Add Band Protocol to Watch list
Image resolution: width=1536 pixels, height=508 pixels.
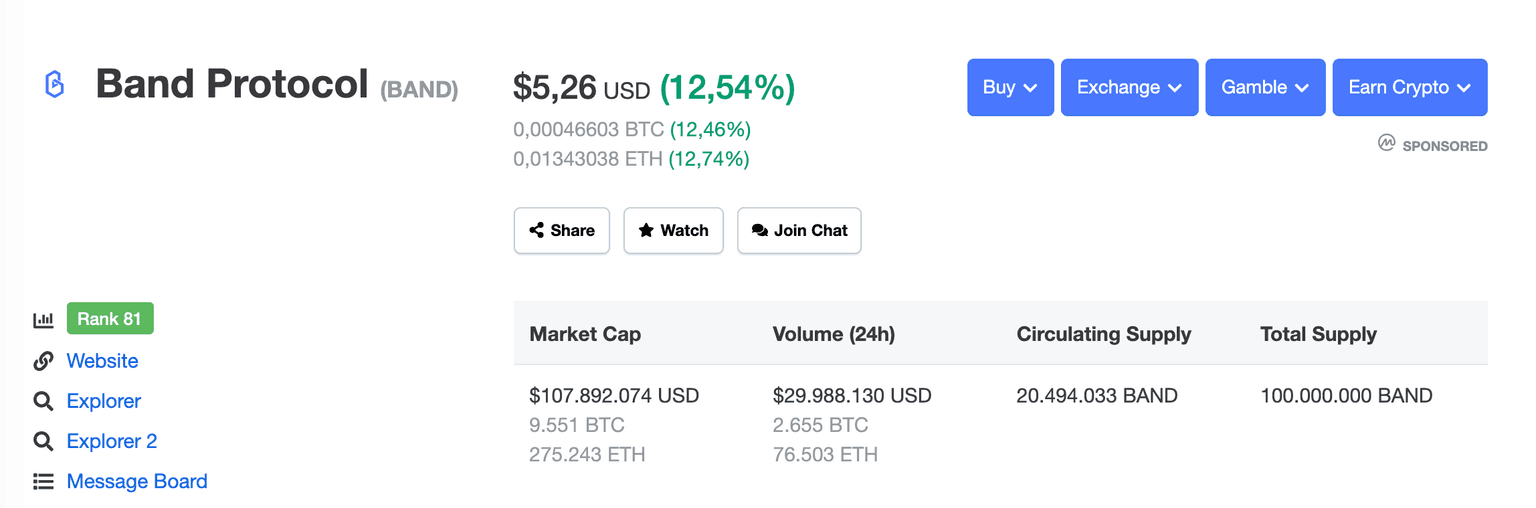(x=673, y=230)
